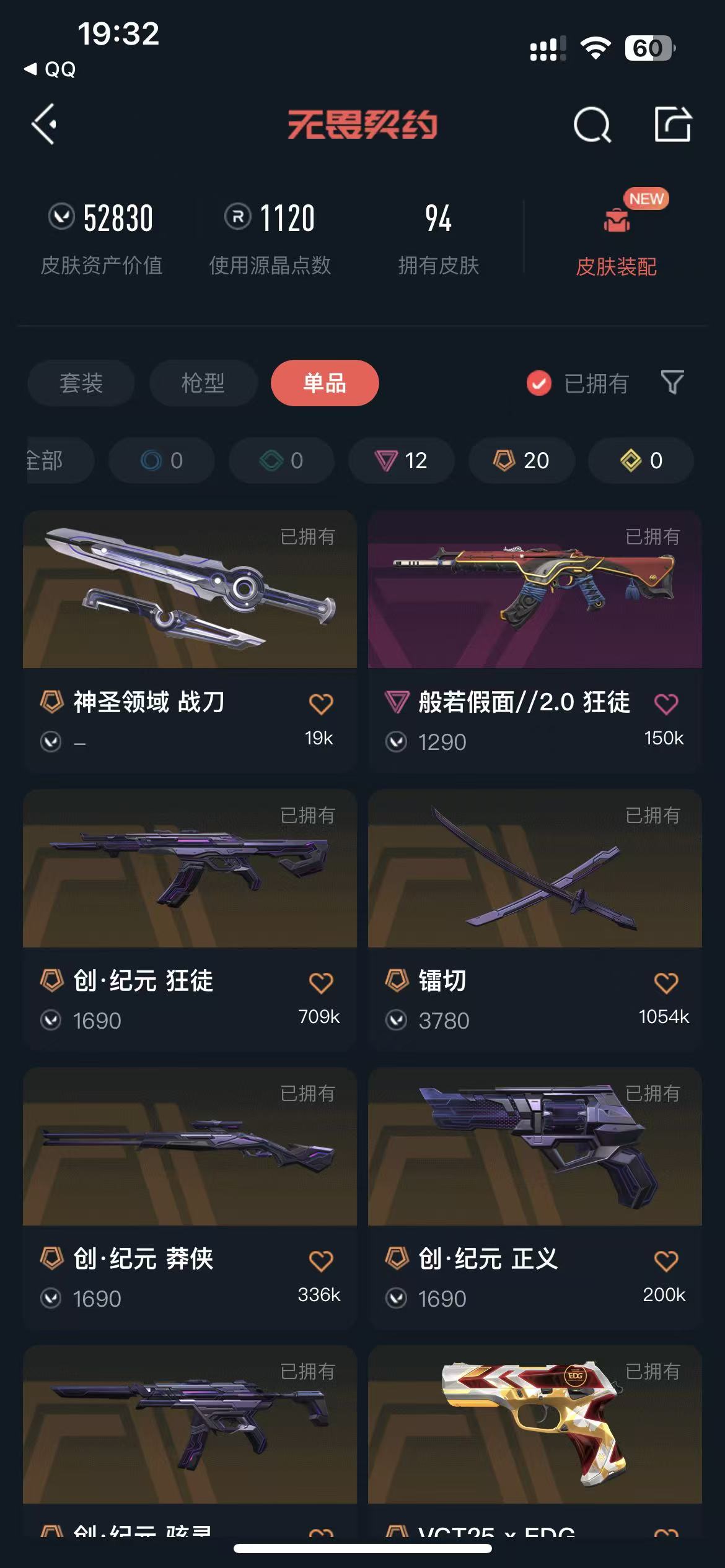This screenshot has width=725, height=1568.
Task: Like the 般若假面//2.0 狂徒 skin
Action: coord(666,704)
